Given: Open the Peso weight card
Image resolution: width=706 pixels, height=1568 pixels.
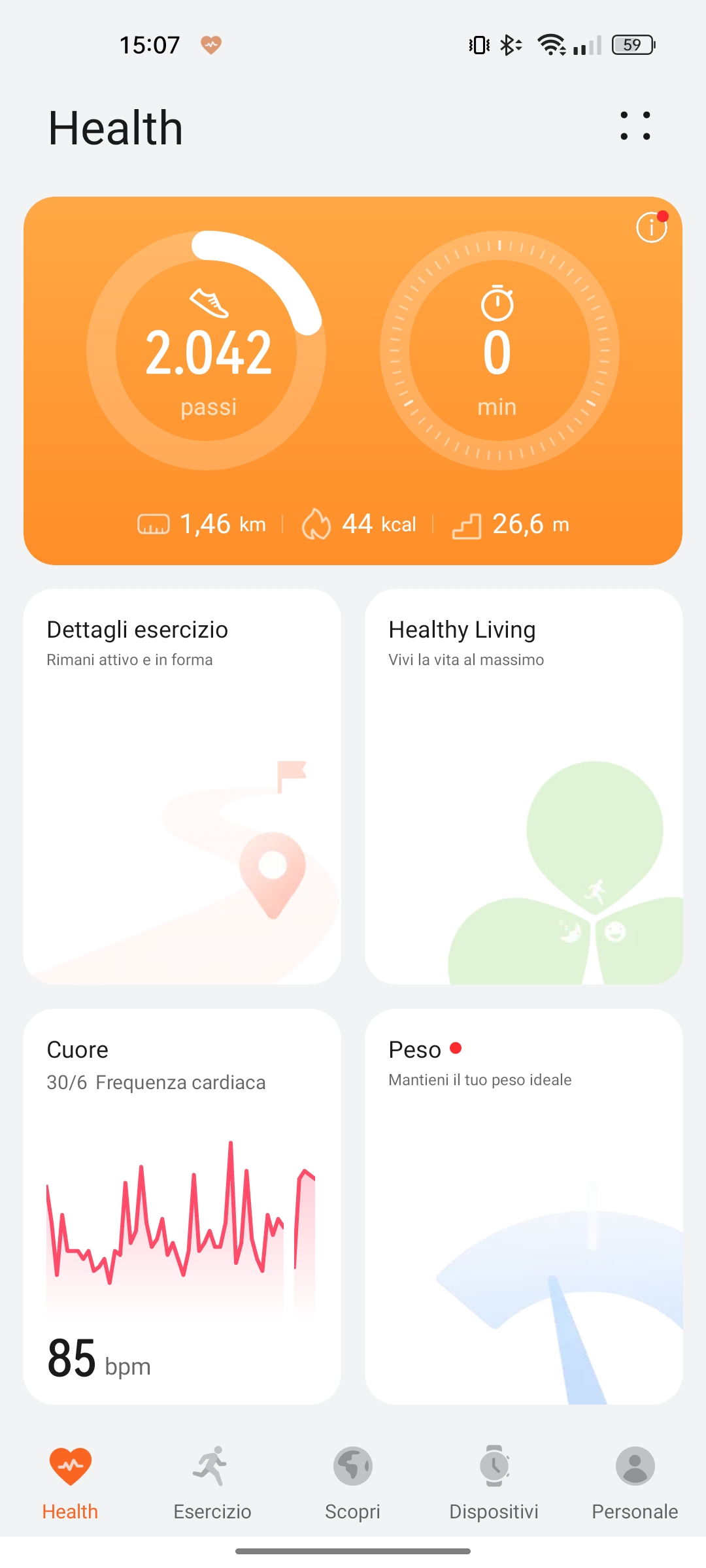Looking at the screenshot, I should pos(524,1206).
